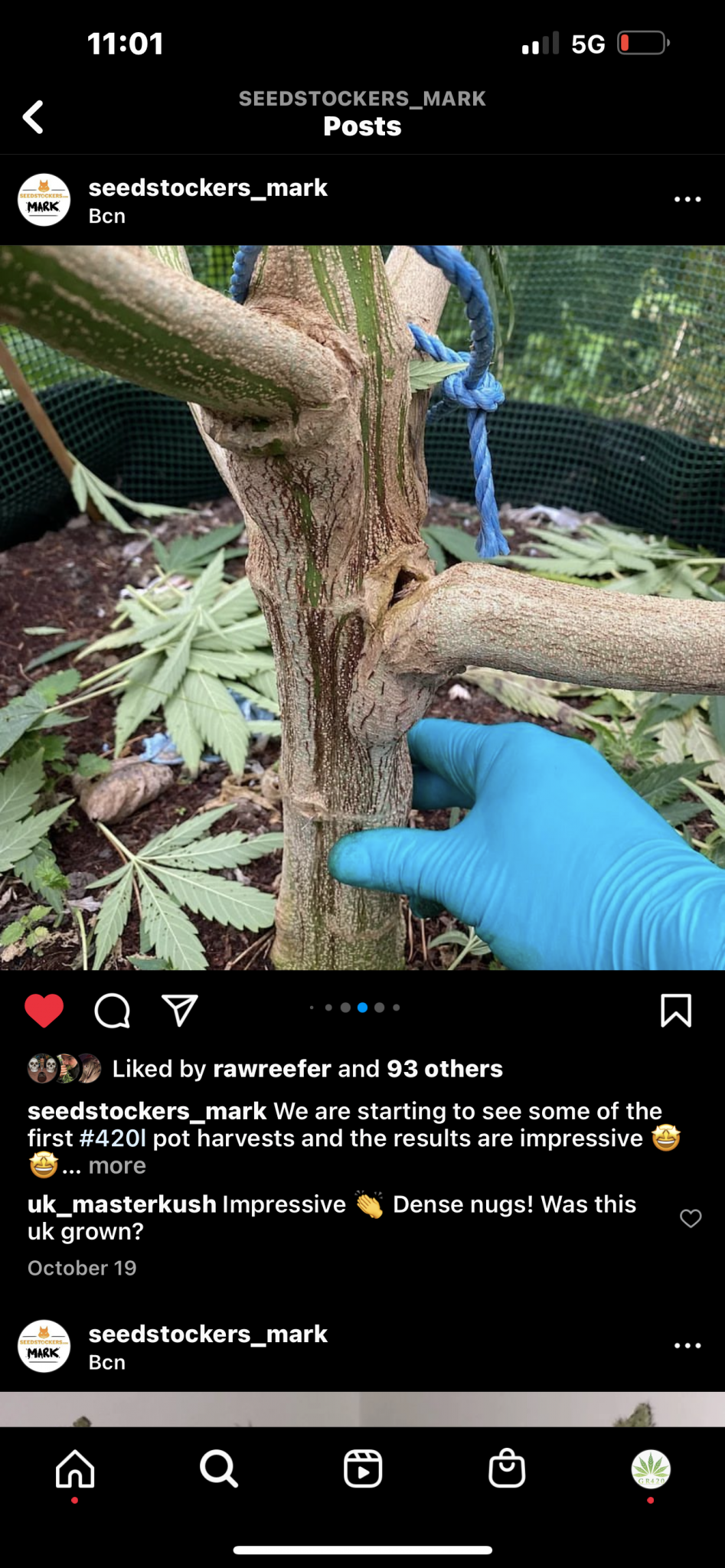The height and width of the screenshot is (1568, 725).
Task: Go back from the Posts screen
Action: tap(33, 117)
